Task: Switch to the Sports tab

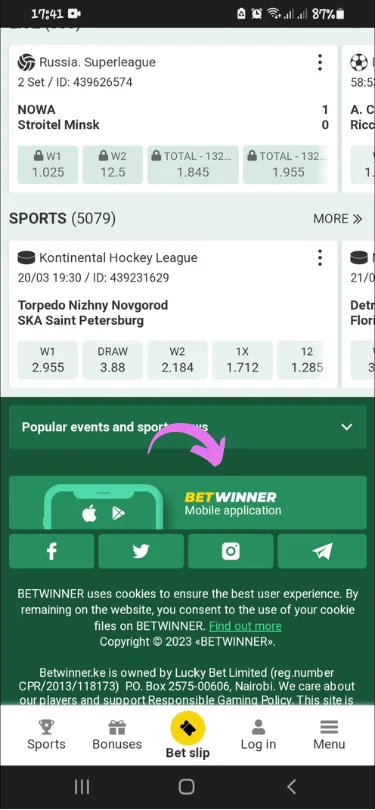Action: (x=46, y=735)
